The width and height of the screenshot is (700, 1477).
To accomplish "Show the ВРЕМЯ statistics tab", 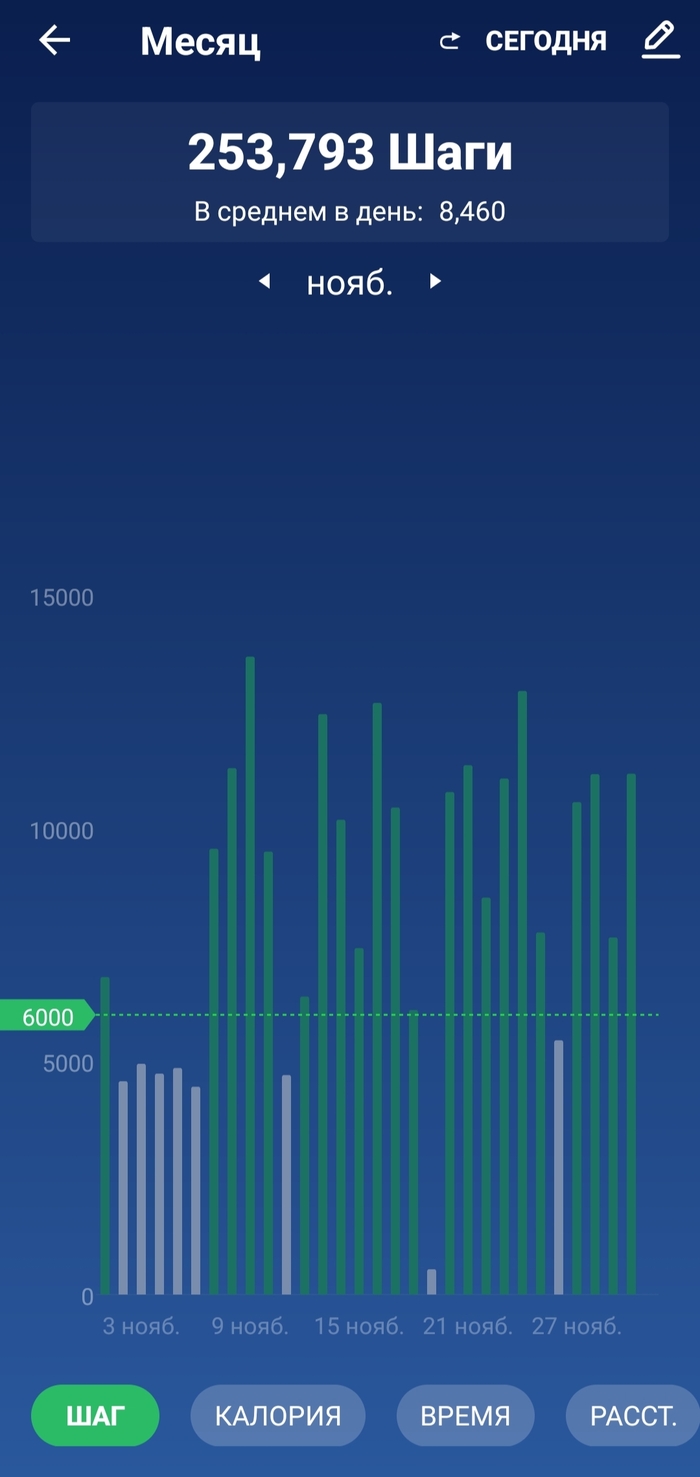I will [465, 1416].
